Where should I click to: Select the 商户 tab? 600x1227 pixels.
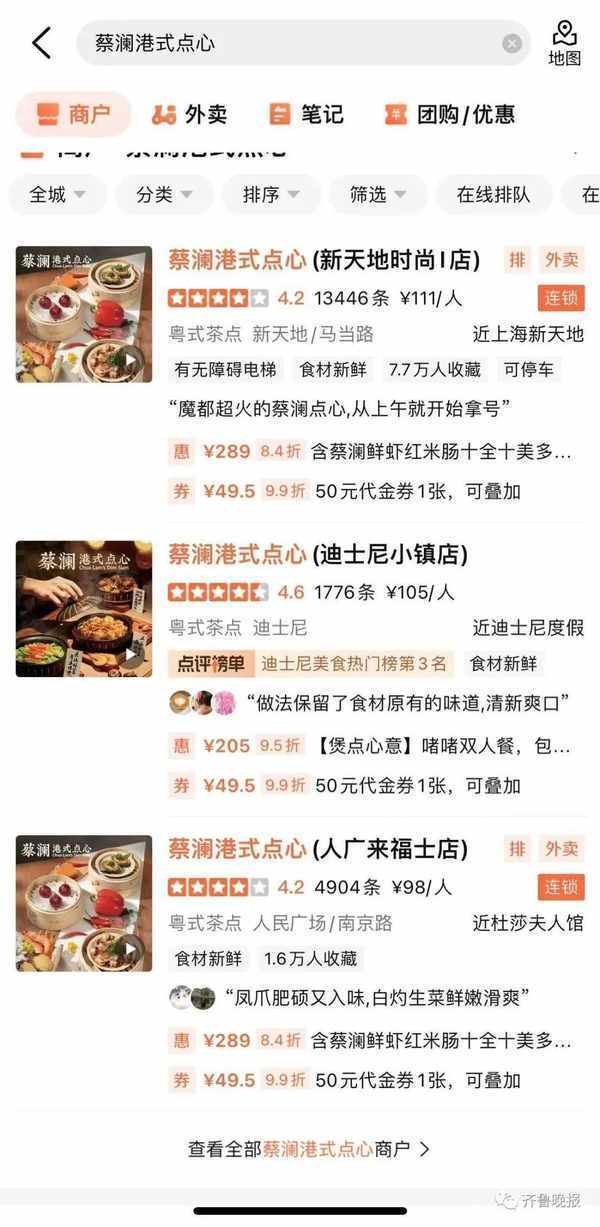point(74,114)
